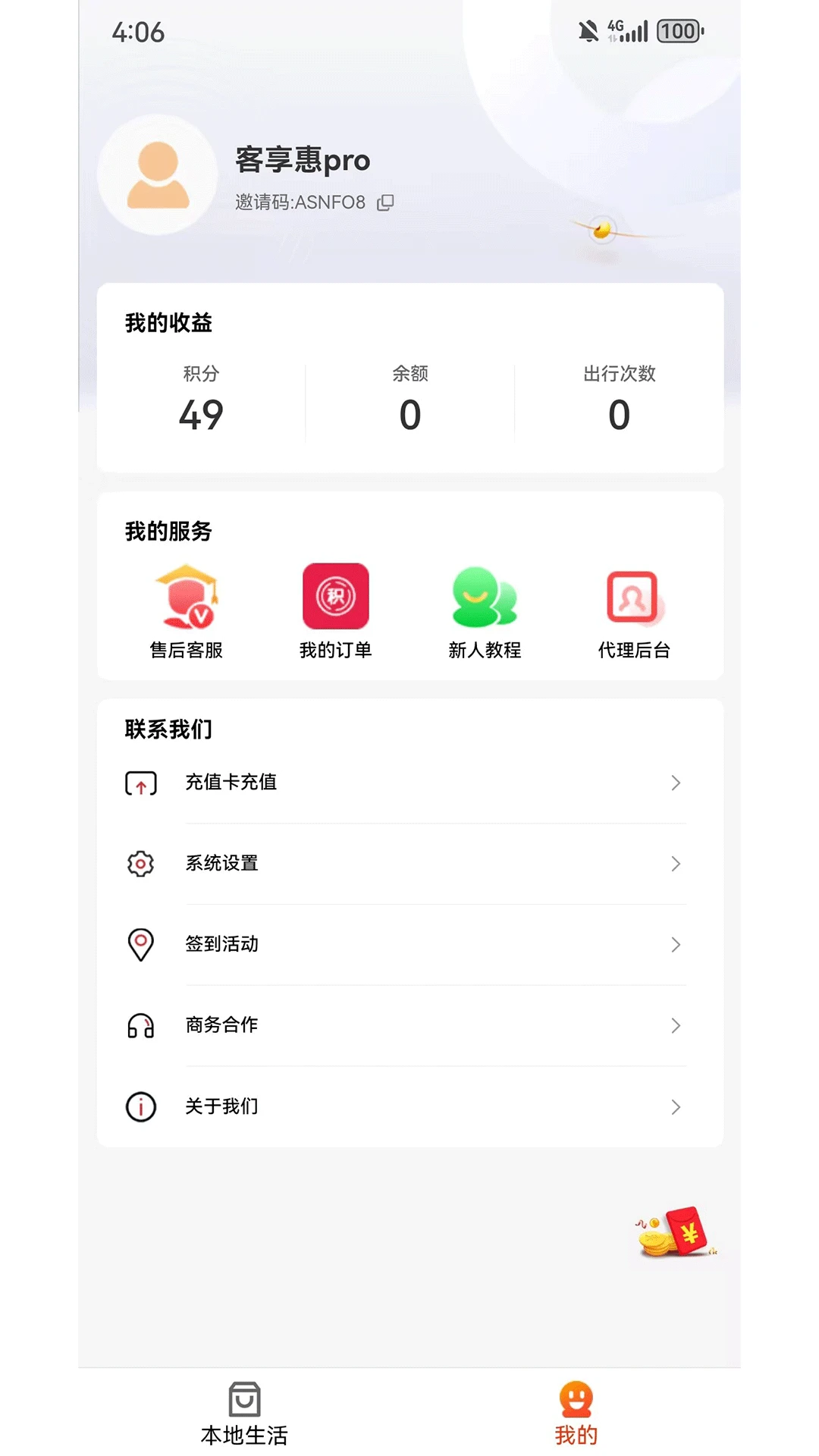Tap the 余额 balance value
The width and height of the screenshot is (819, 1456).
[x=409, y=415]
